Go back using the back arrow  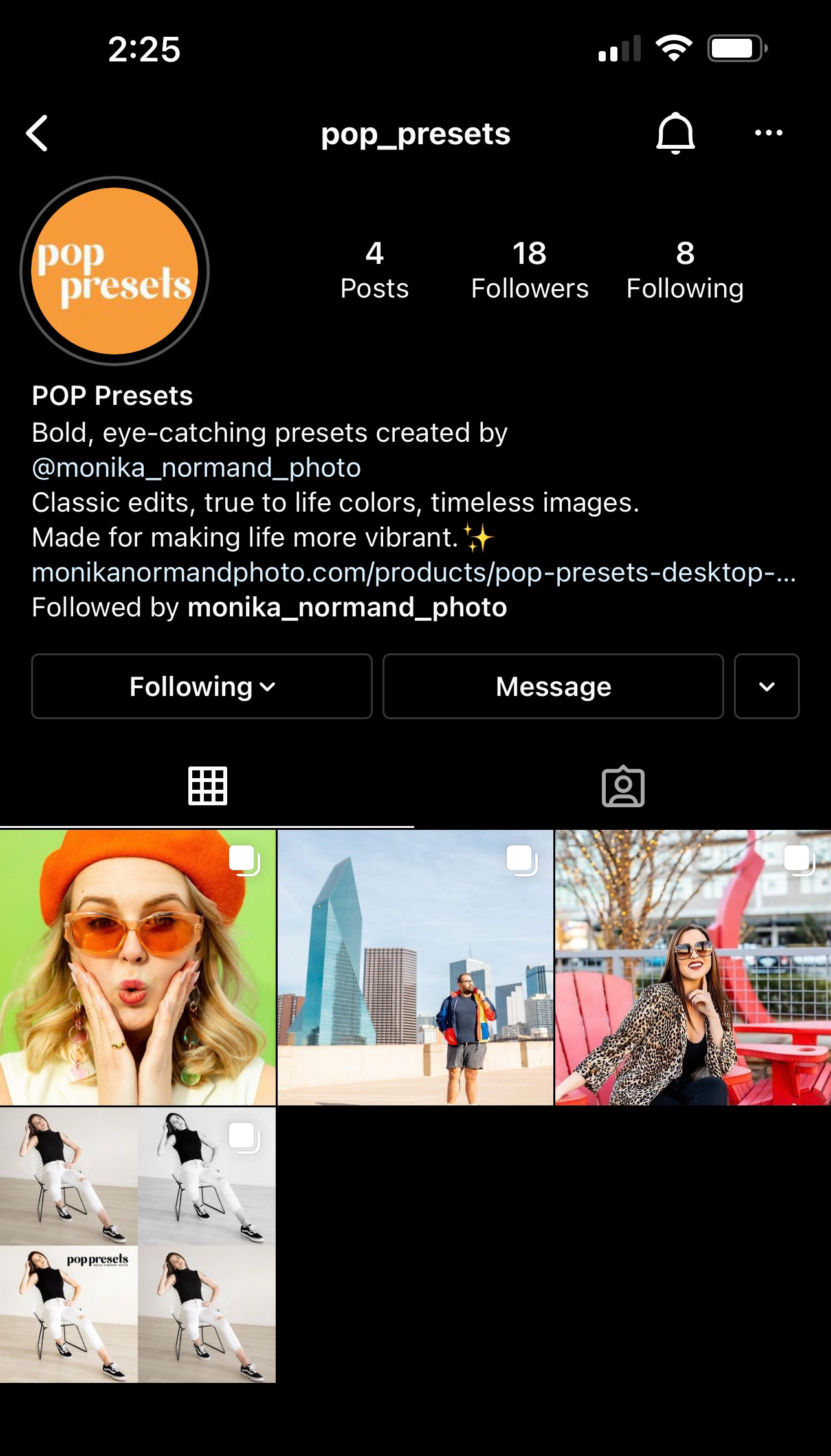[38, 133]
